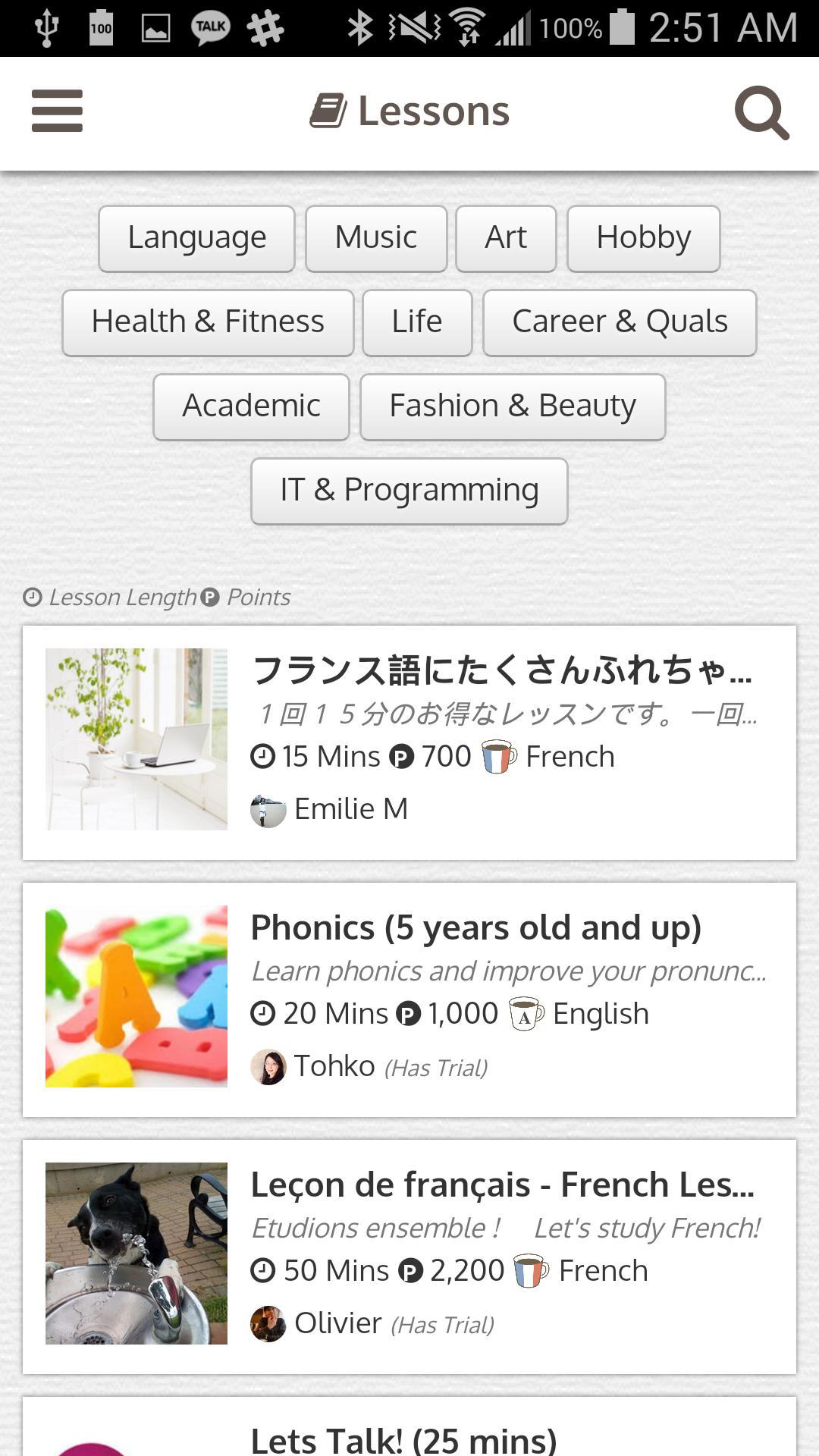Image resolution: width=819 pixels, height=1456 pixels.
Task: Choose the Art category
Action: tap(506, 238)
